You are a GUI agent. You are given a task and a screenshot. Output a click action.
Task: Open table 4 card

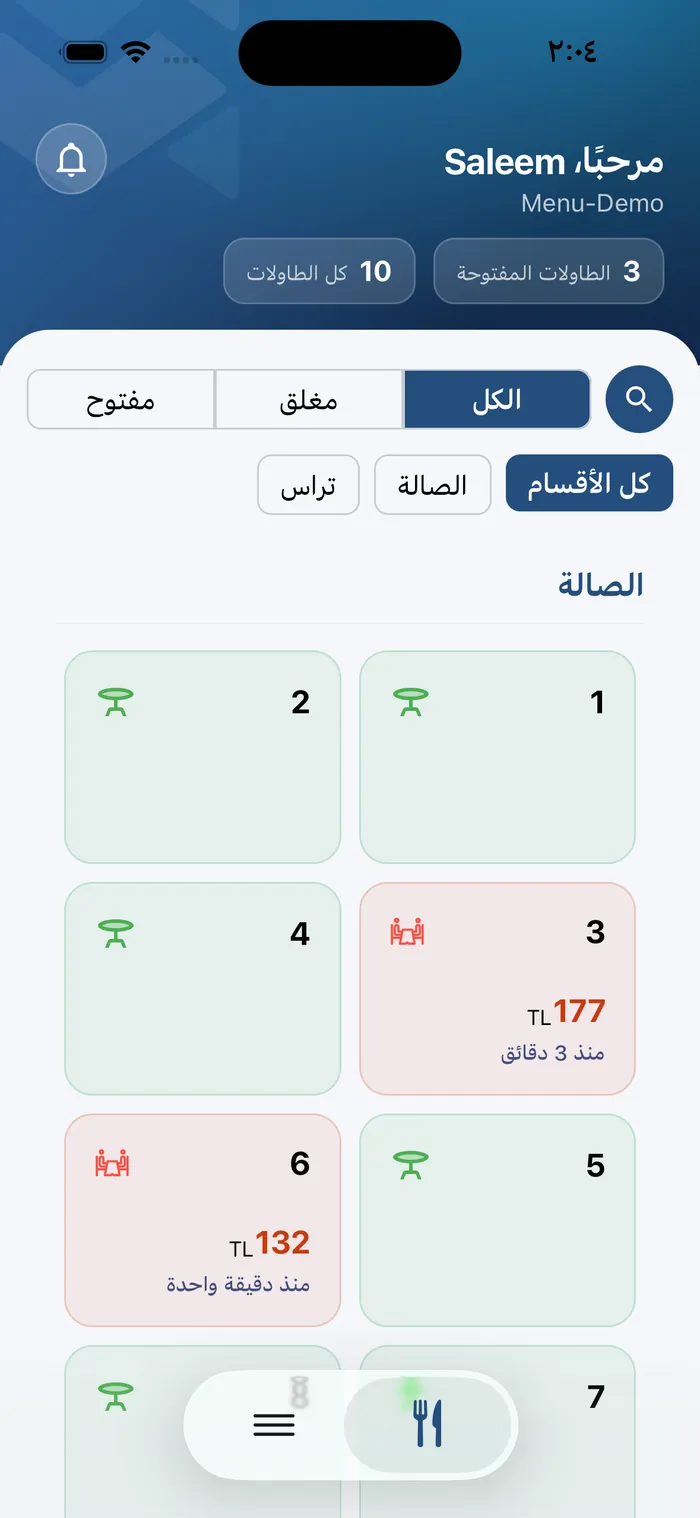pyautogui.click(x=203, y=989)
